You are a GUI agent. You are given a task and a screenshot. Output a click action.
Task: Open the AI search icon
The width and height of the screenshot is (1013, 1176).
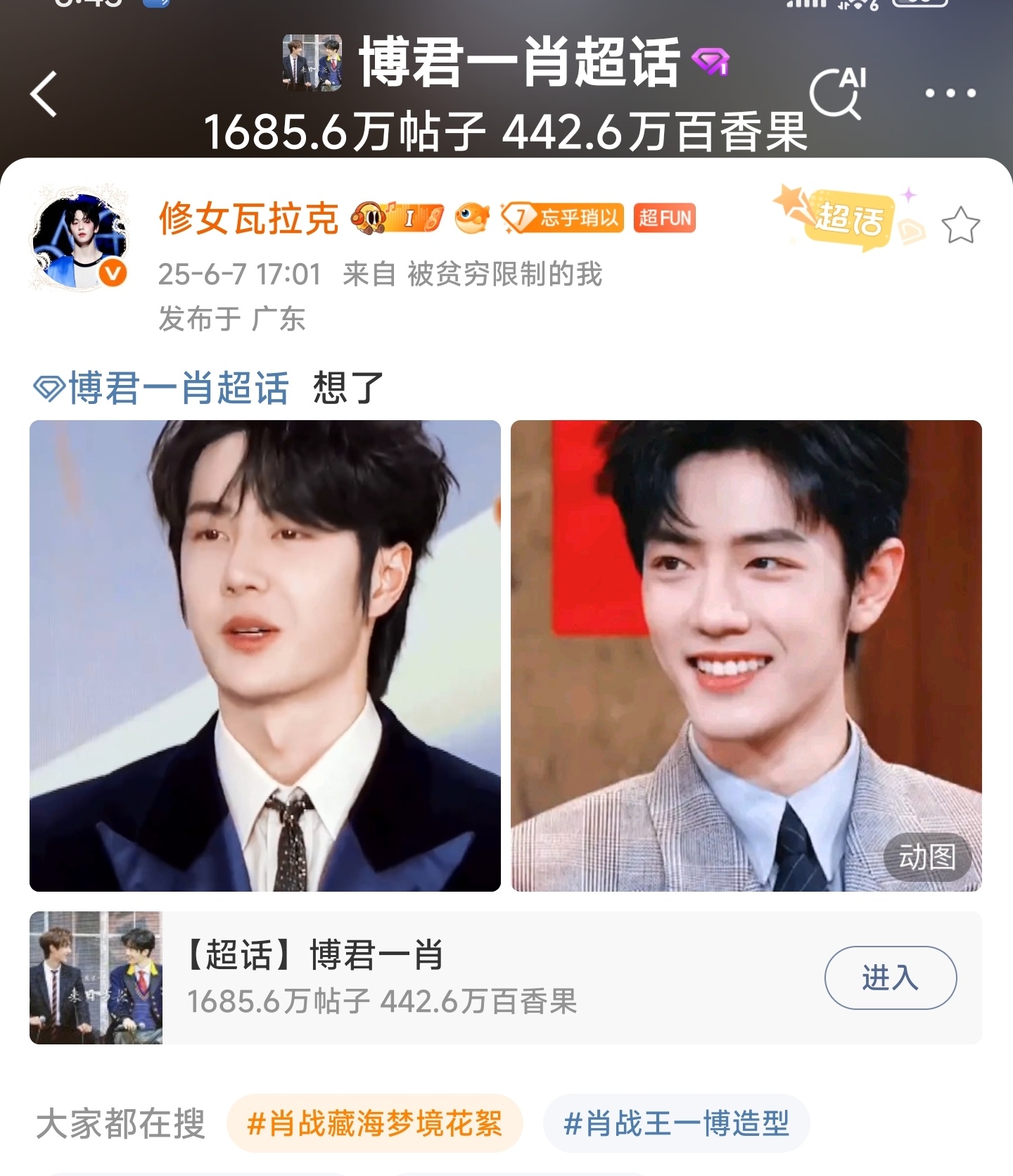(x=837, y=93)
